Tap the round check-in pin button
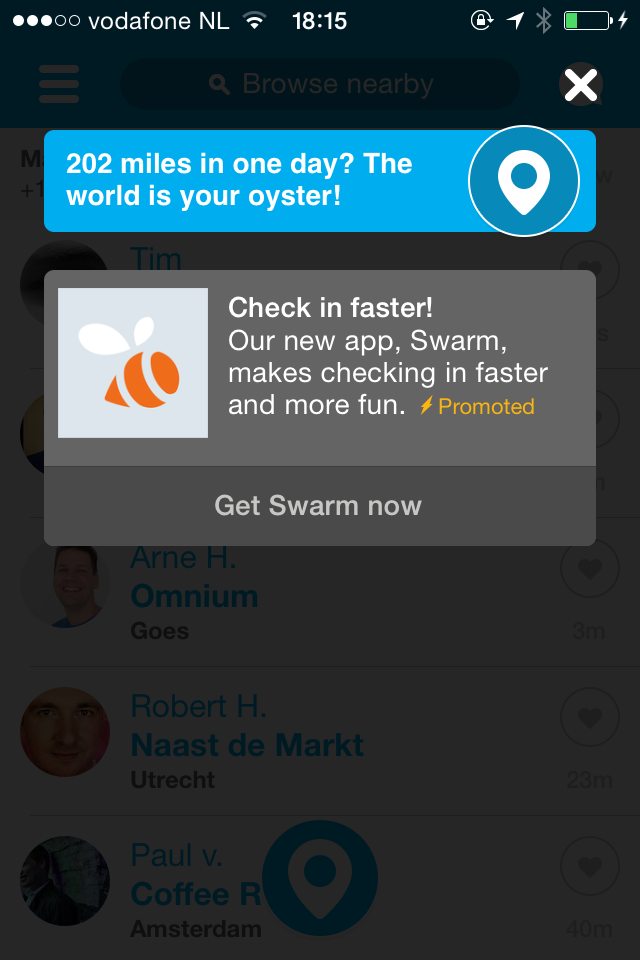 point(320,878)
